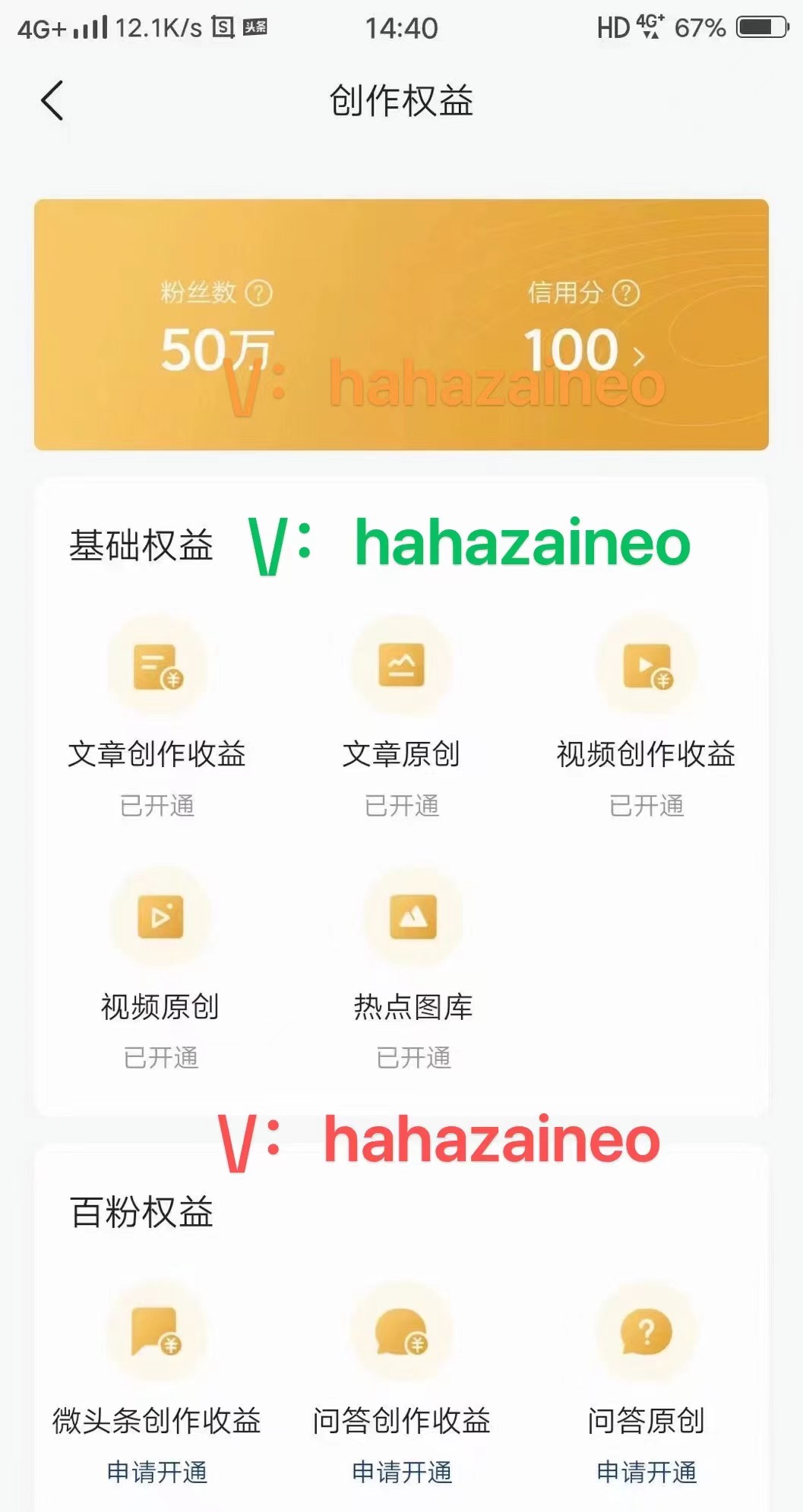Apply to enable 问答原创
Screen dimensions: 803x1512
tap(647, 1472)
